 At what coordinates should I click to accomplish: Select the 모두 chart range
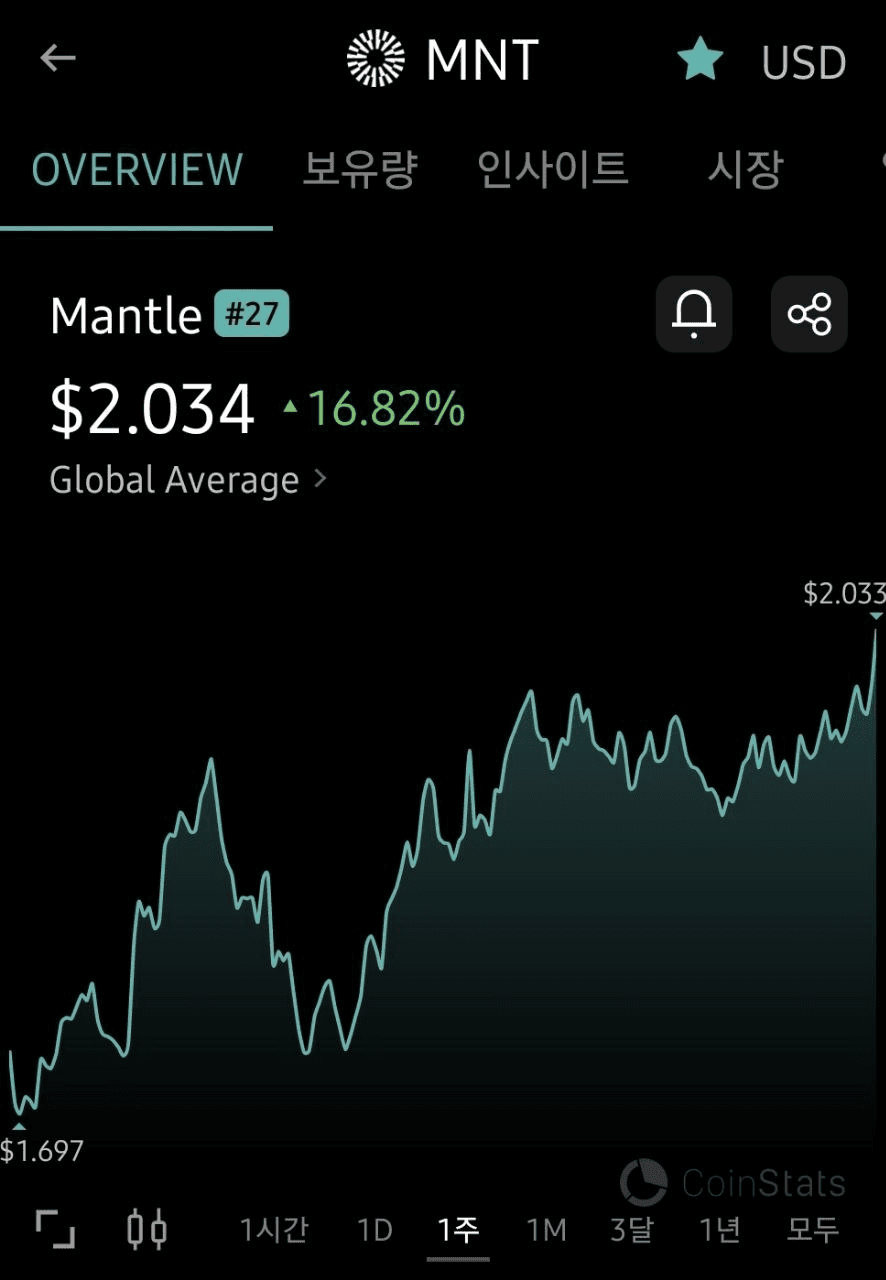click(812, 1229)
